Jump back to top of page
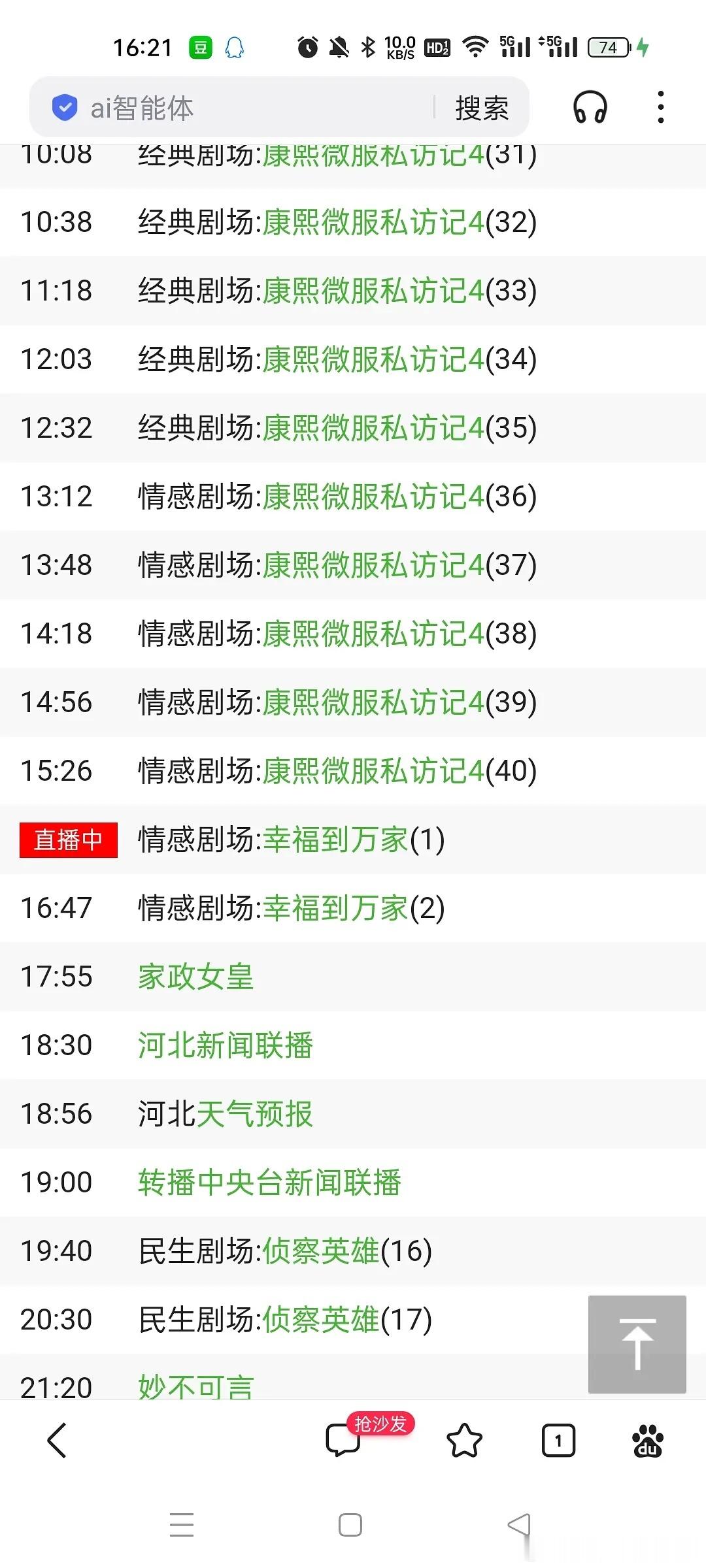 (637, 1344)
